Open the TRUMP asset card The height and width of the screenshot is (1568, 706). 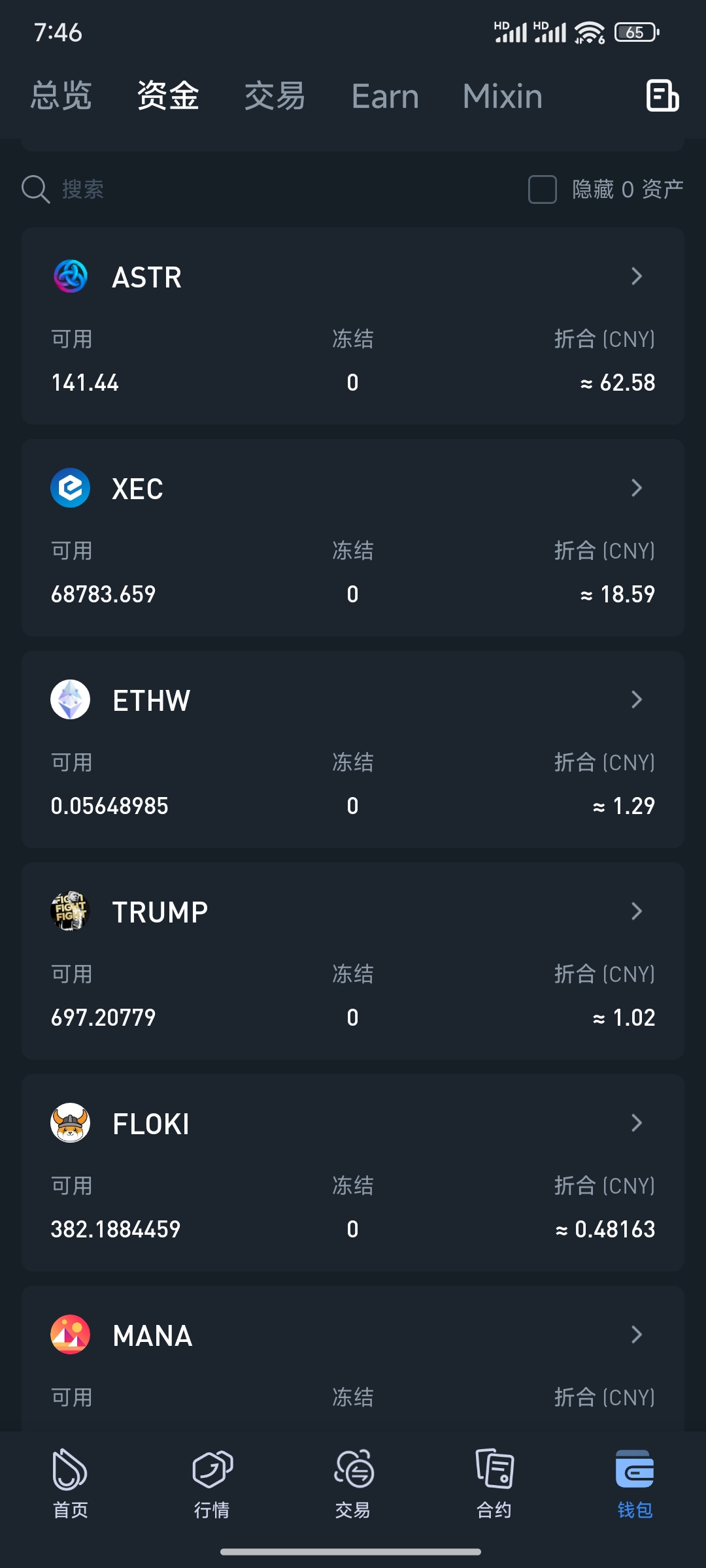(x=353, y=961)
